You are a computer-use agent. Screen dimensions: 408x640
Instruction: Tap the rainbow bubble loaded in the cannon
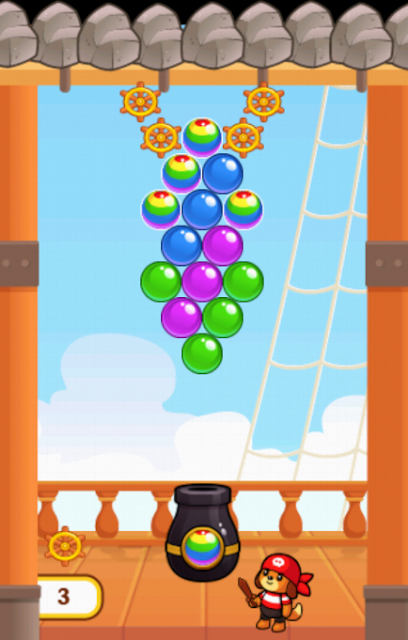[x=202, y=548]
